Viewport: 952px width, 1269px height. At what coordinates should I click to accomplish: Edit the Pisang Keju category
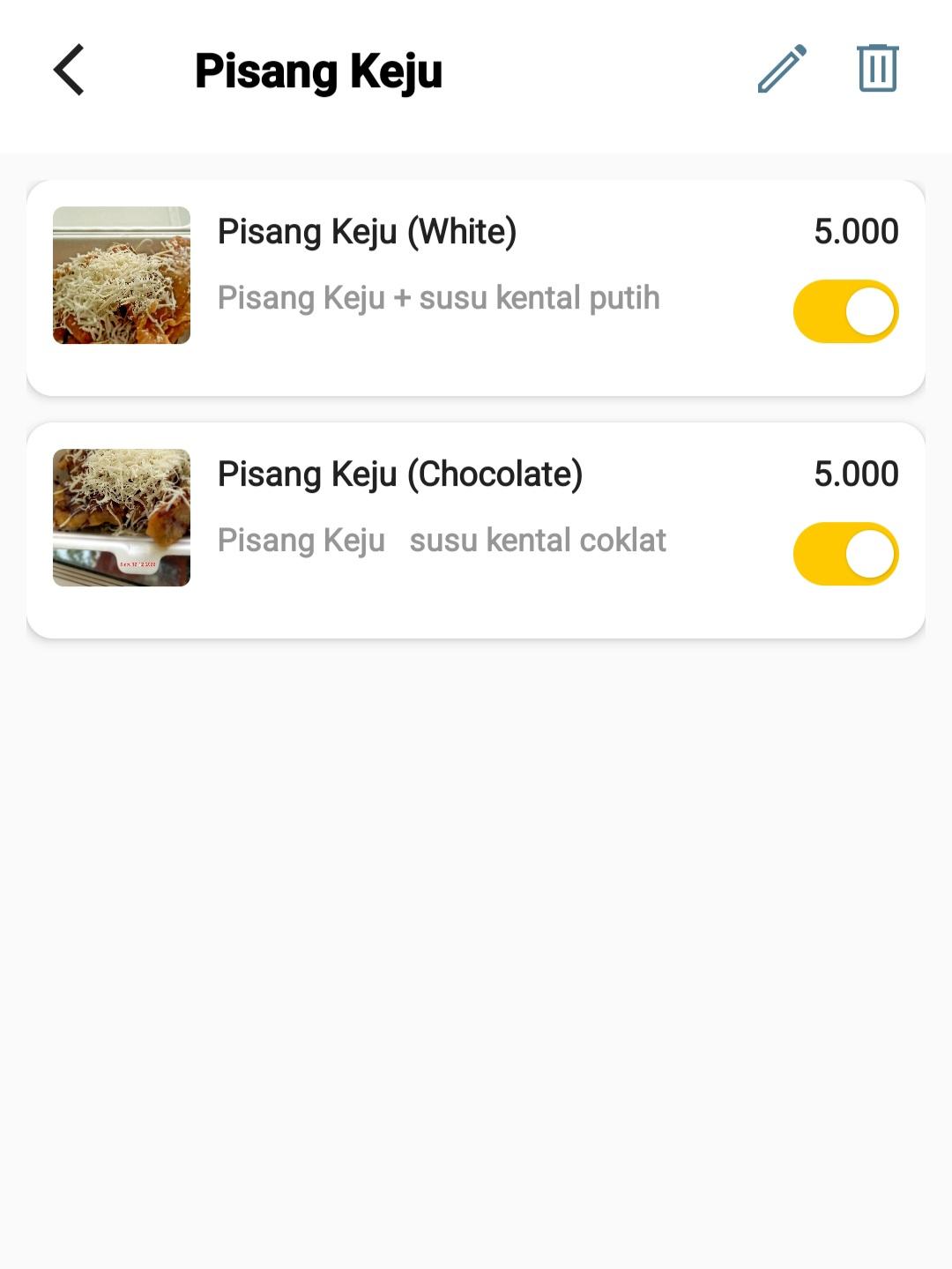(x=782, y=69)
